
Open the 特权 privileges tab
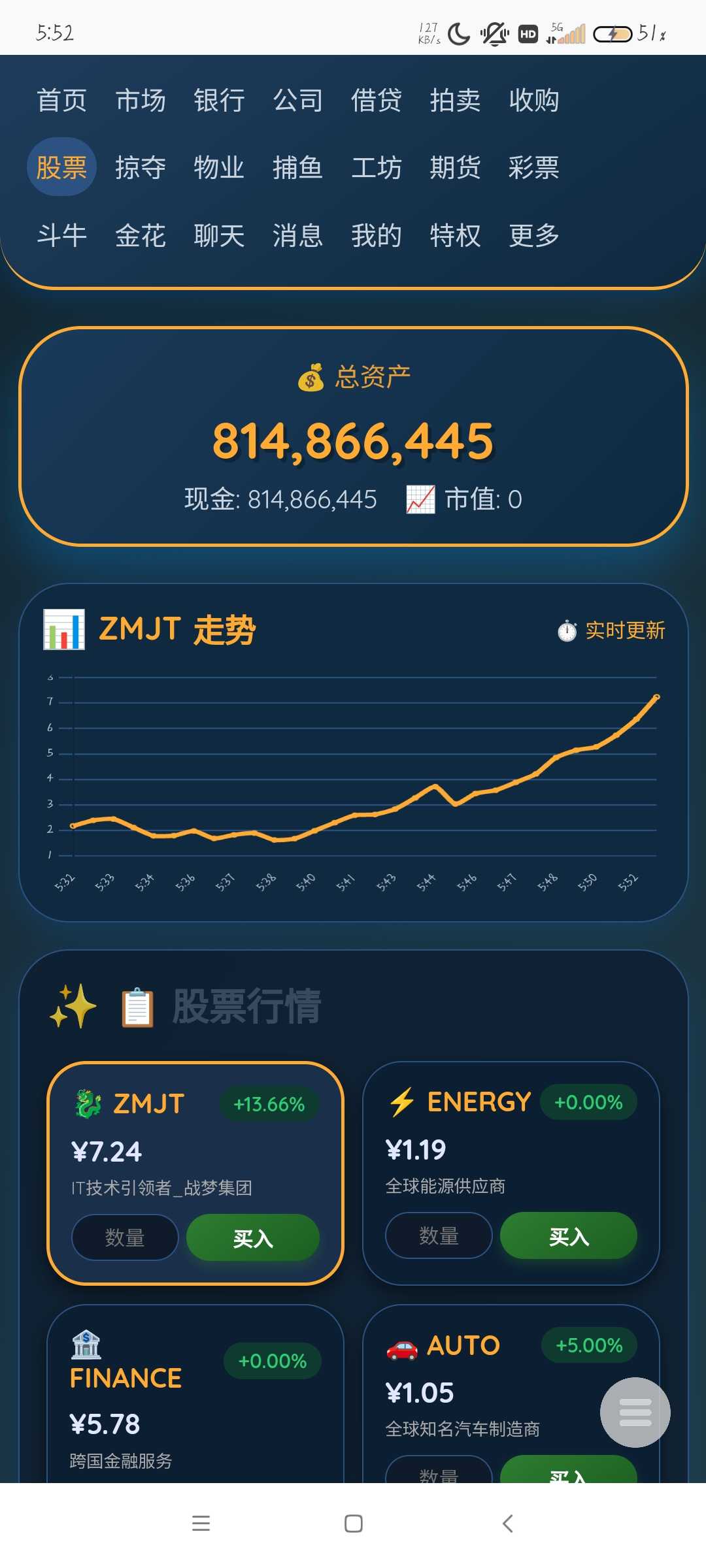click(x=455, y=235)
